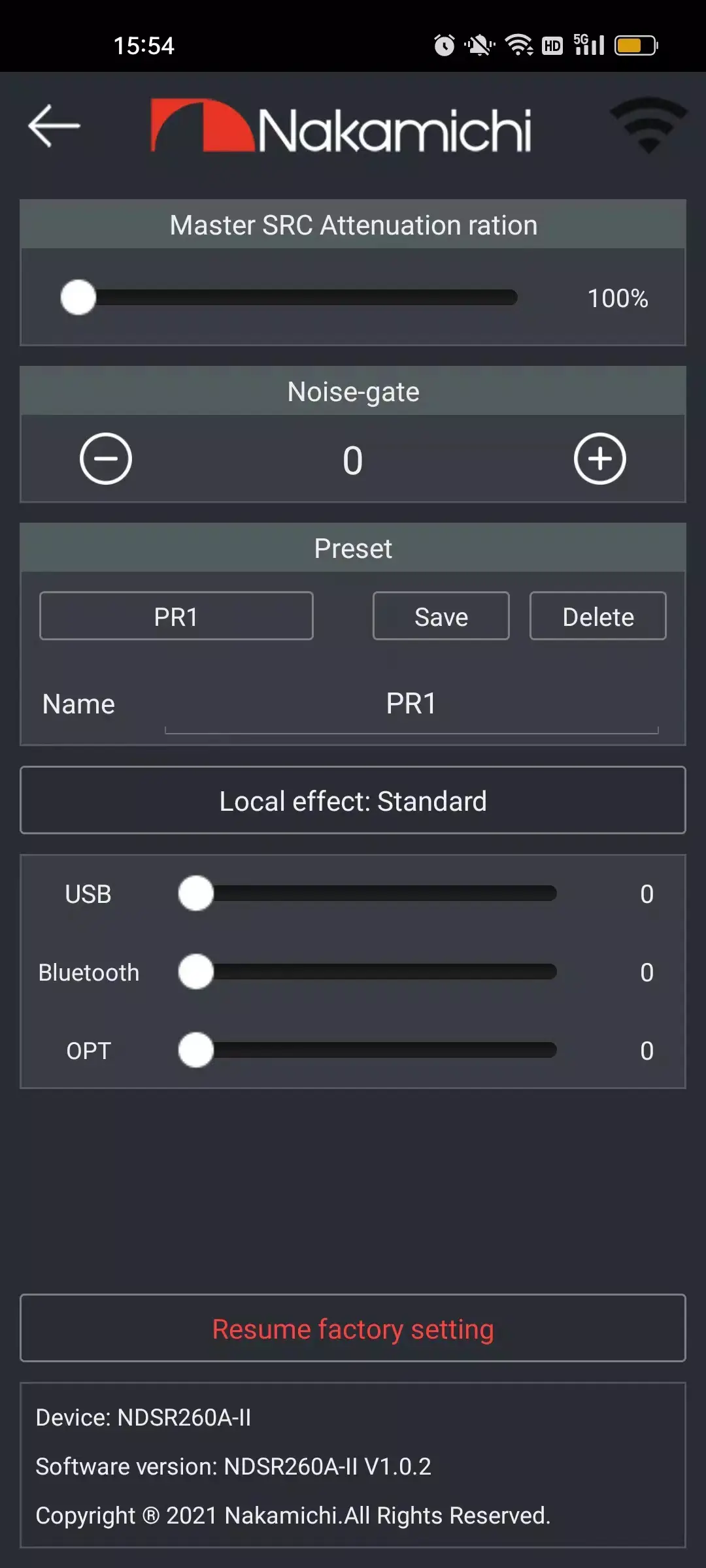Decrease Noise-gate with the minus icon

(107, 458)
